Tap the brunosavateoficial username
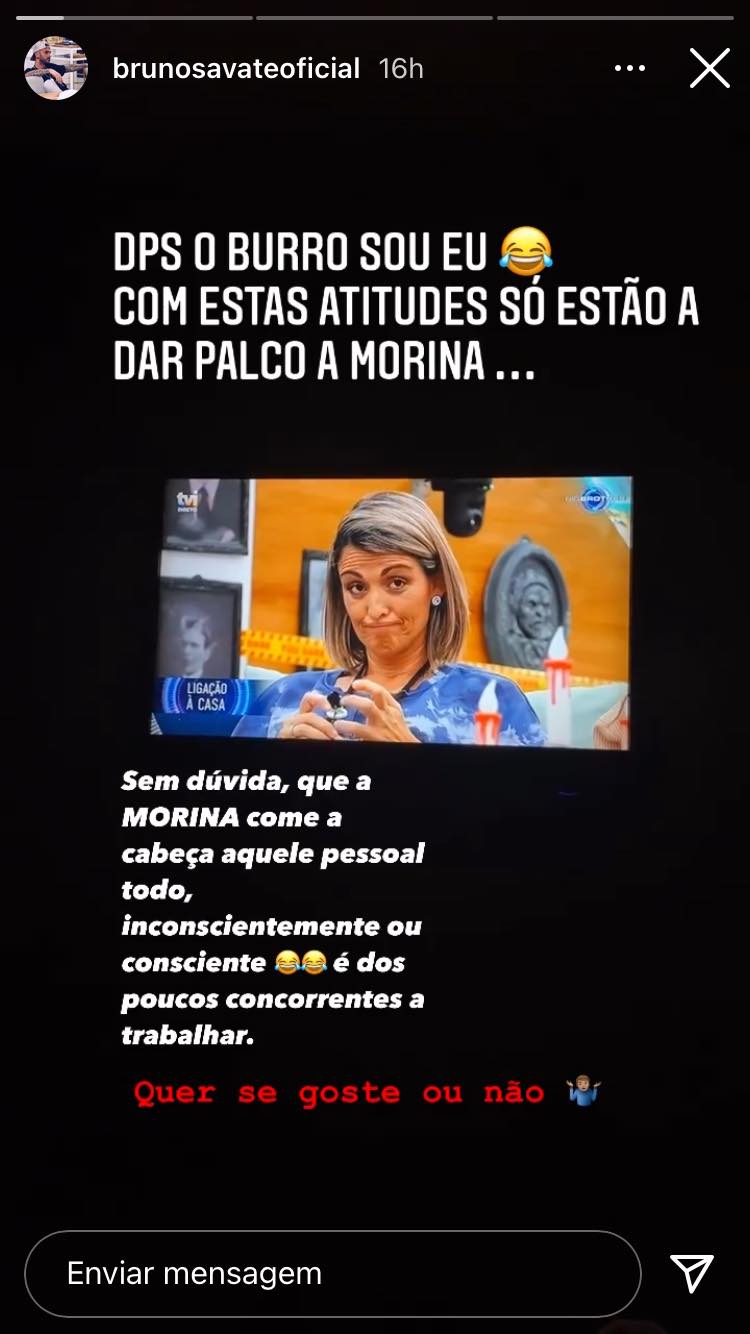Viewport: 750px width, 1334px height. [x=236, y=68]
